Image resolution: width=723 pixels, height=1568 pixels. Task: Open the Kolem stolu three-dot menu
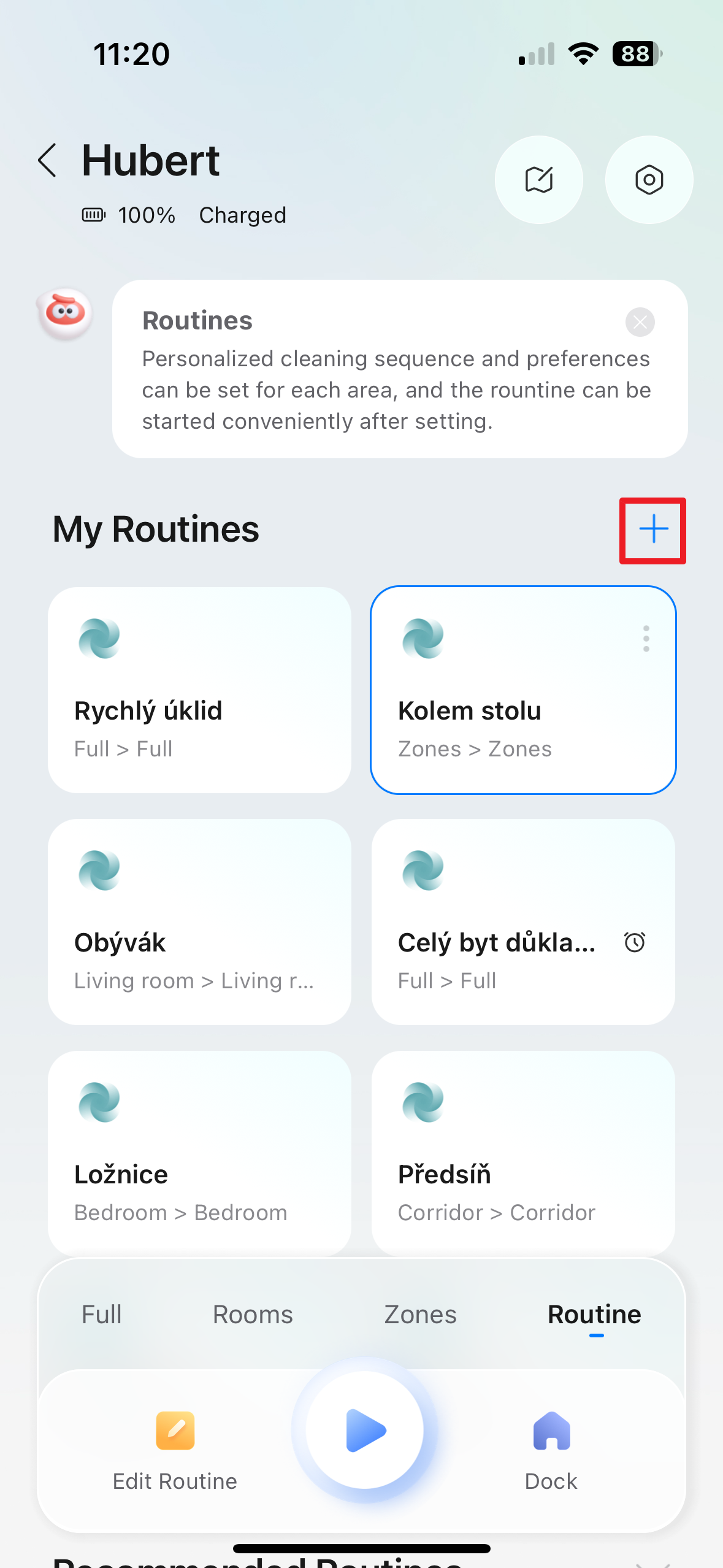point(646,639)
